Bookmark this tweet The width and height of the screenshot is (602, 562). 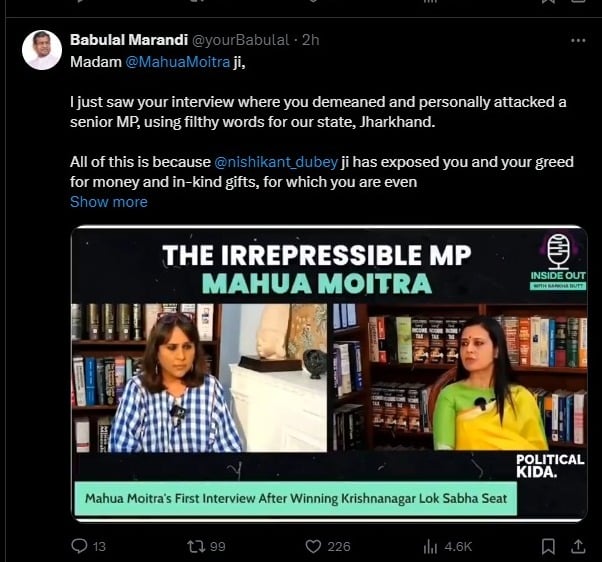coord(547,546)
